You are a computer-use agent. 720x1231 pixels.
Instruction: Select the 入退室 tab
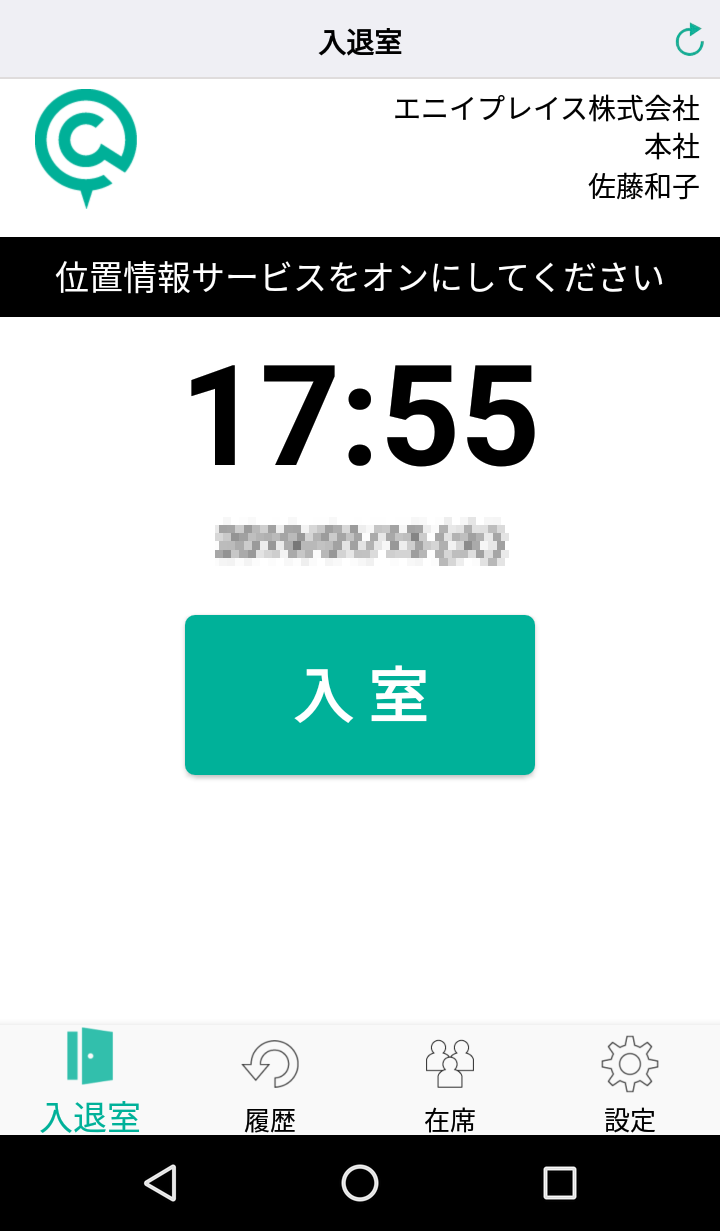click(90, 1083)
